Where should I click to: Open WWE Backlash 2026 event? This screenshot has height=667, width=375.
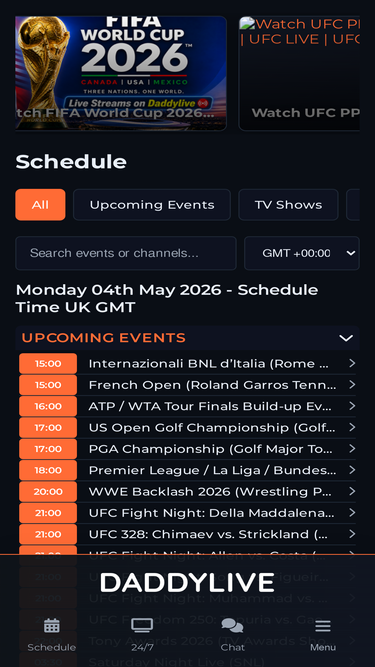pyautogui.click(x=188, y=491)
